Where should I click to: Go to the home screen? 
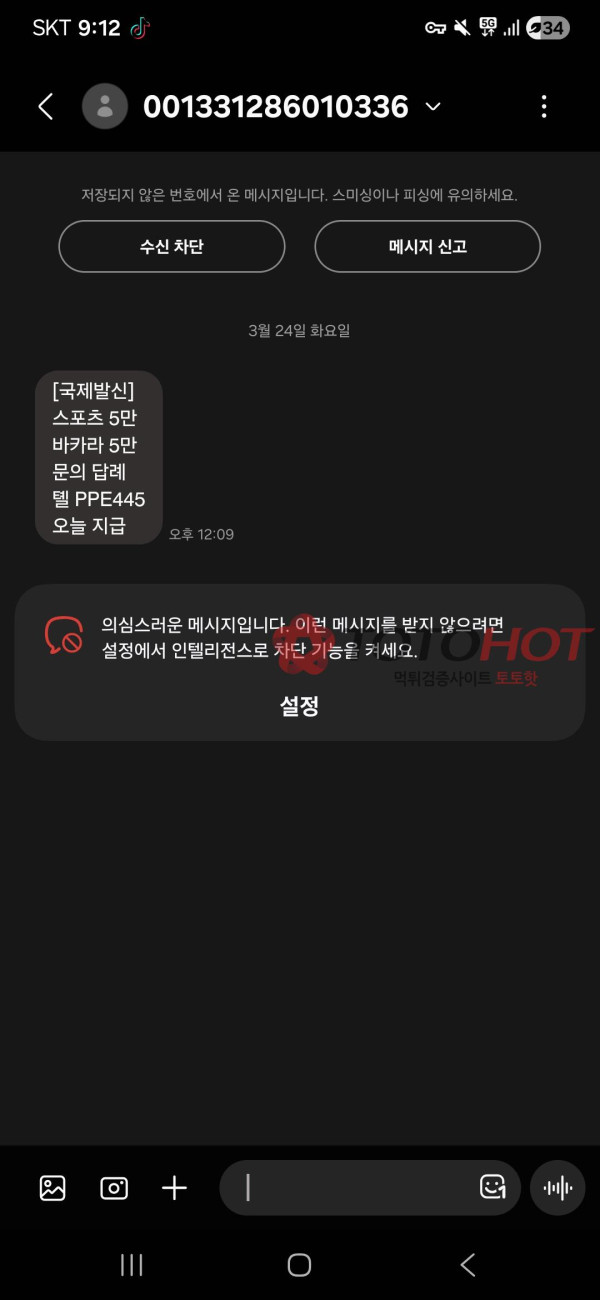(299, 1265)
